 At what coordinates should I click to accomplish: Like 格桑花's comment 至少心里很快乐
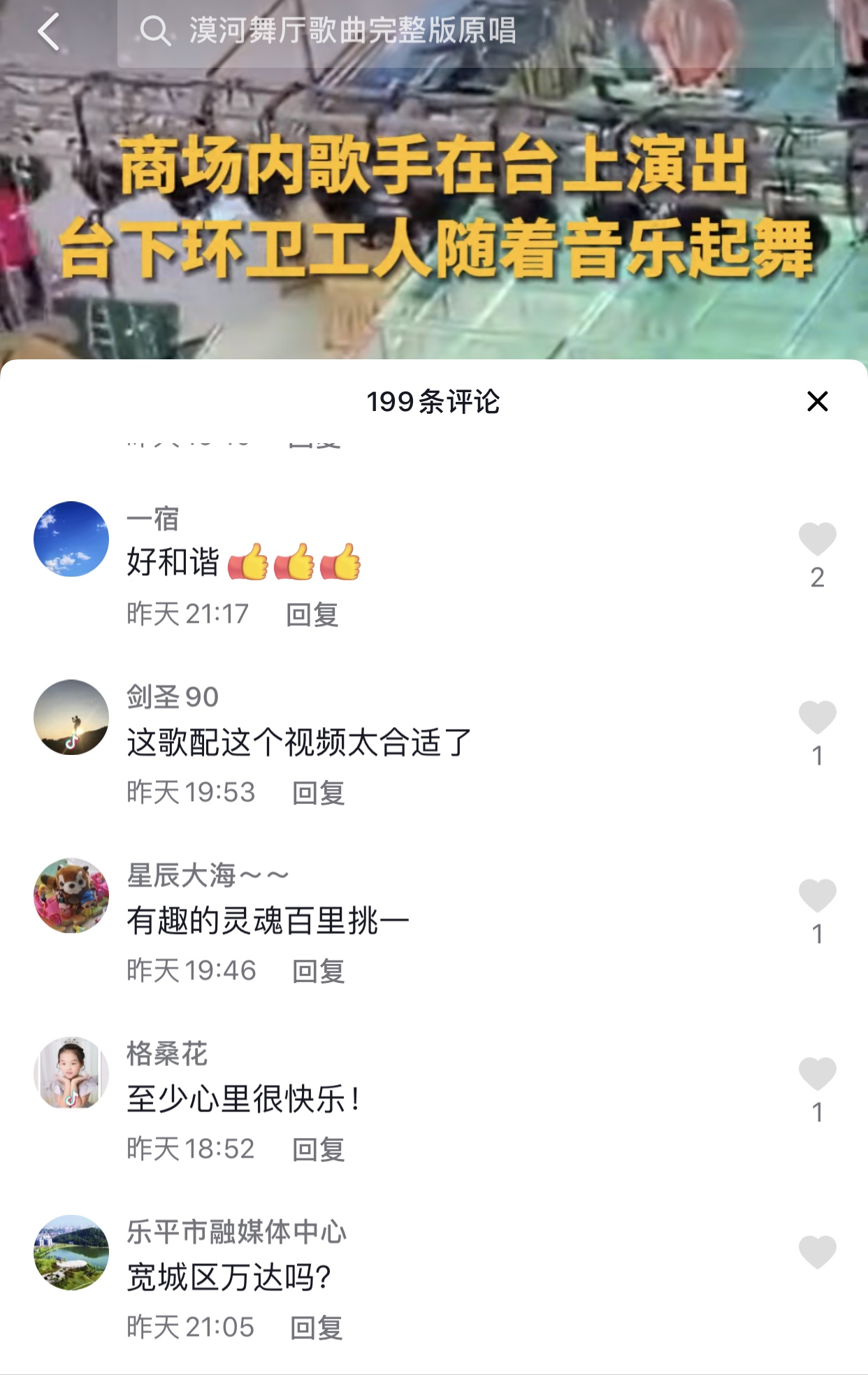point(817,1074)
